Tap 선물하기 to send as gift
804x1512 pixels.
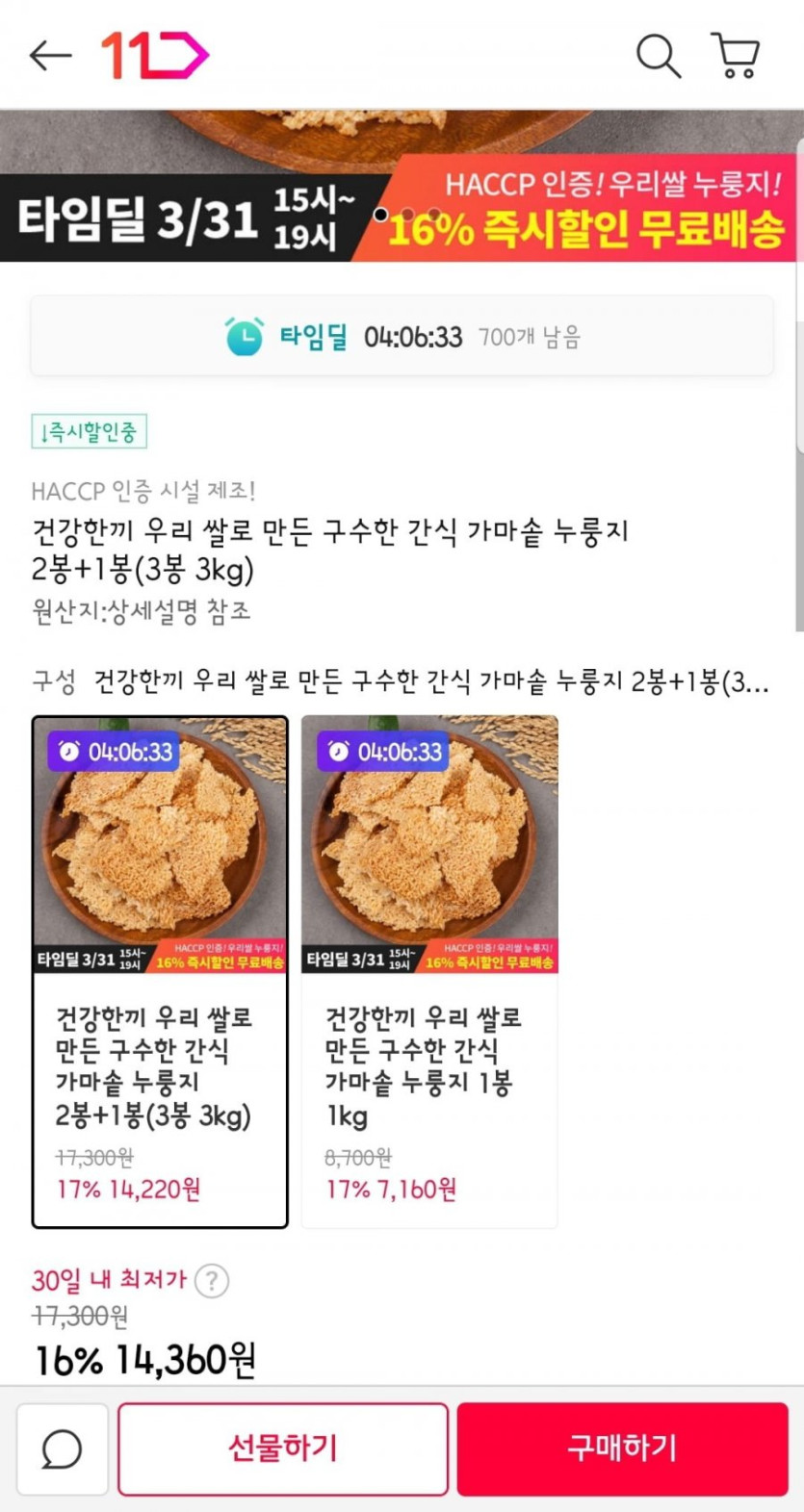[283, 1448]
